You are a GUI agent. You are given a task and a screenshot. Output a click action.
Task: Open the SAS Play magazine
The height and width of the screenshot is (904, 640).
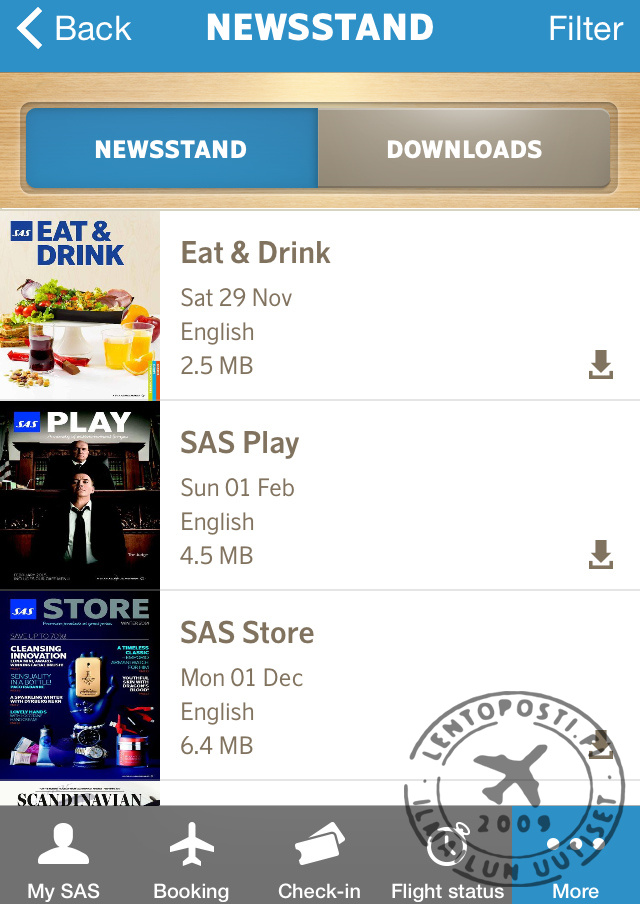[x=240, y=443]
